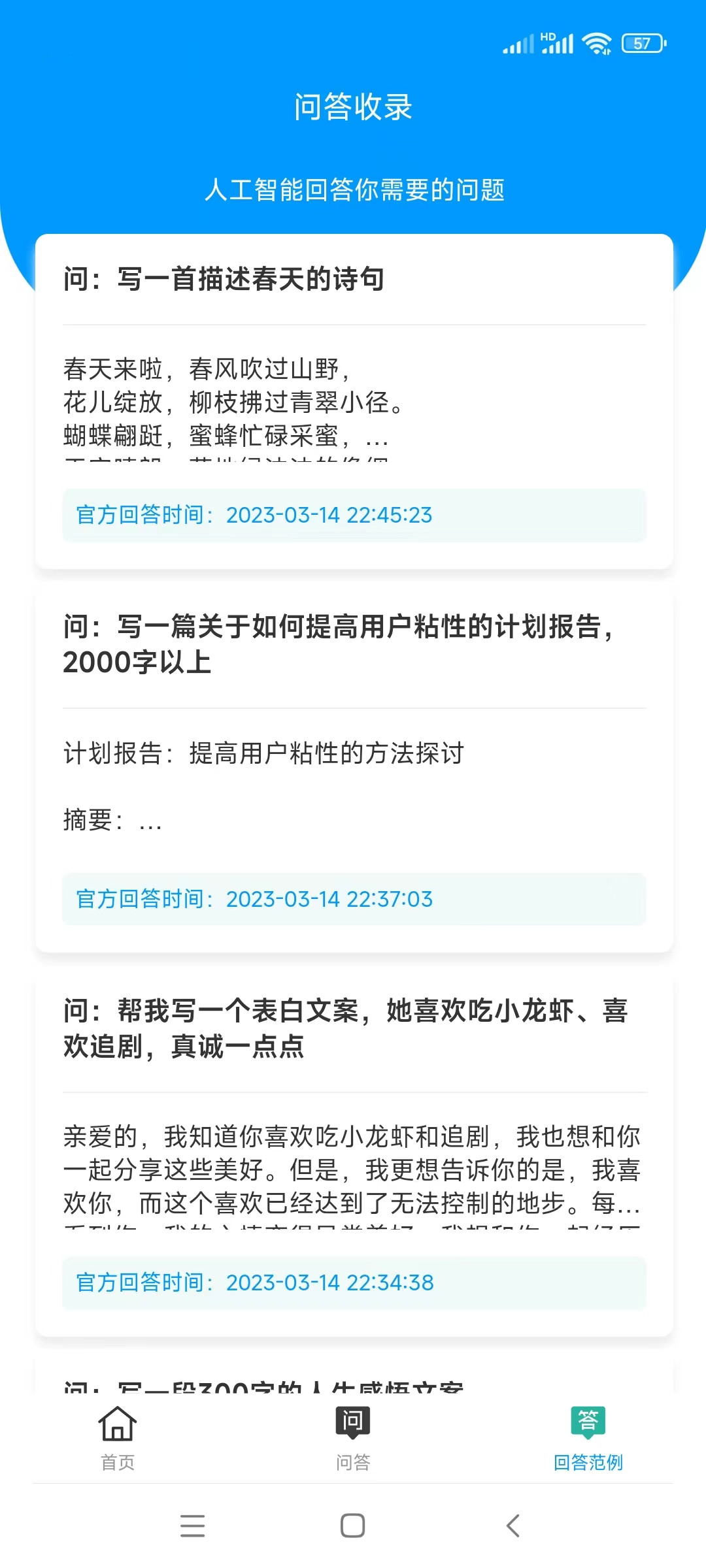Tap the 问答 chat bubble icon
Image resolution: width=706 pixels, height=1568 pixels.
click(352, 1425)
